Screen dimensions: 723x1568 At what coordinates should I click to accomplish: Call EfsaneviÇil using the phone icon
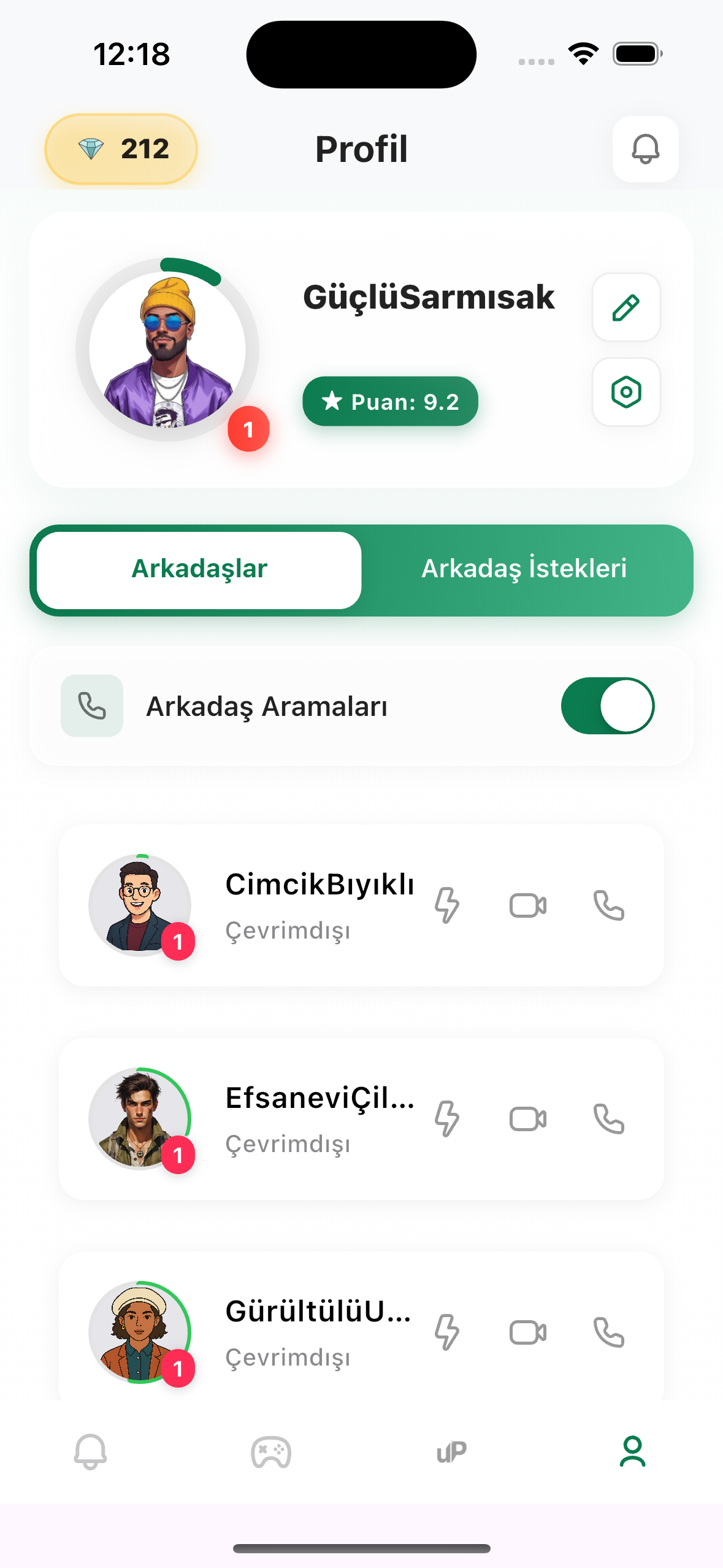point(609,1118)
